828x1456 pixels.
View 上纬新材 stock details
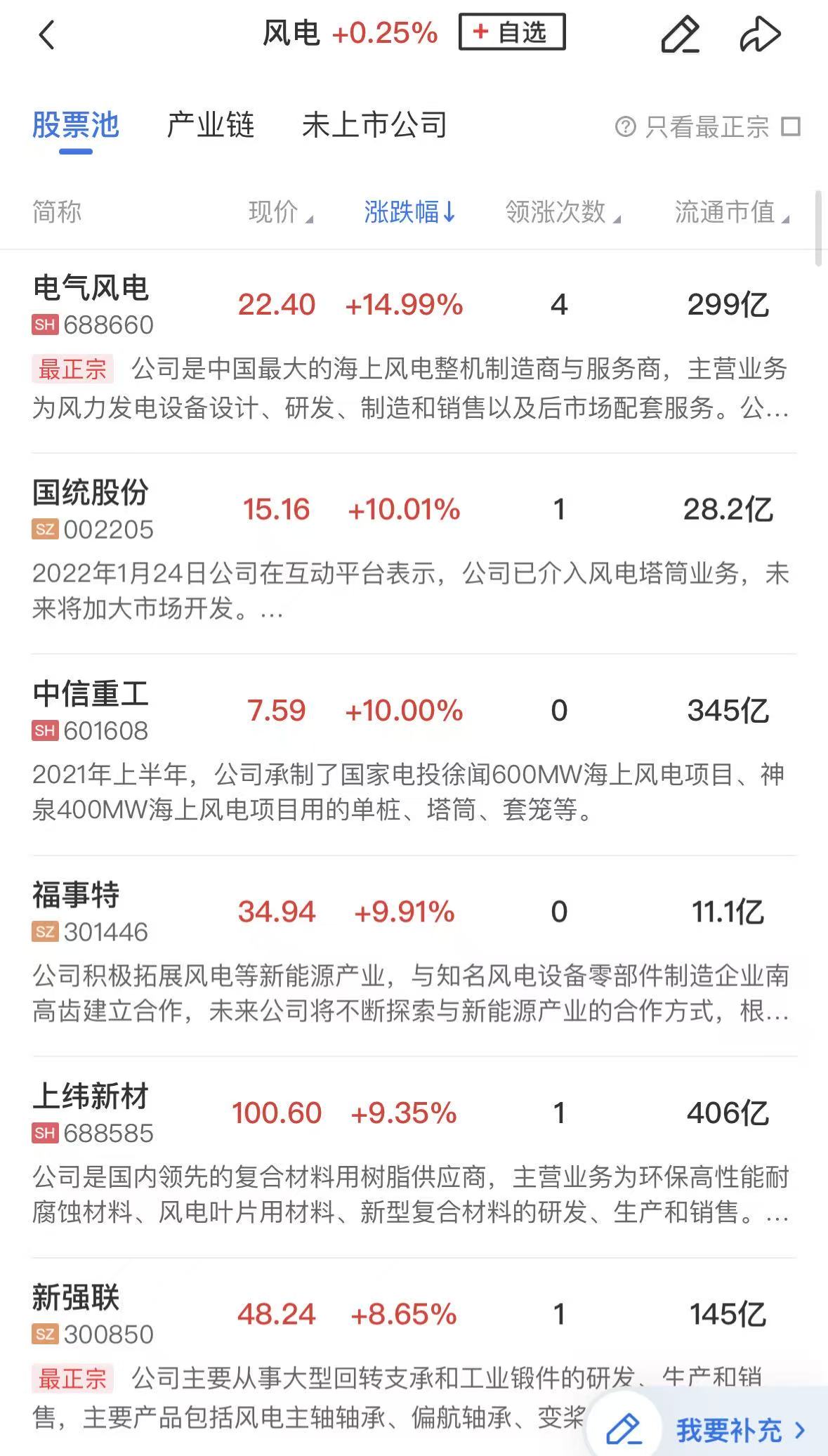pyautogui.click(x=91, y=1112)
